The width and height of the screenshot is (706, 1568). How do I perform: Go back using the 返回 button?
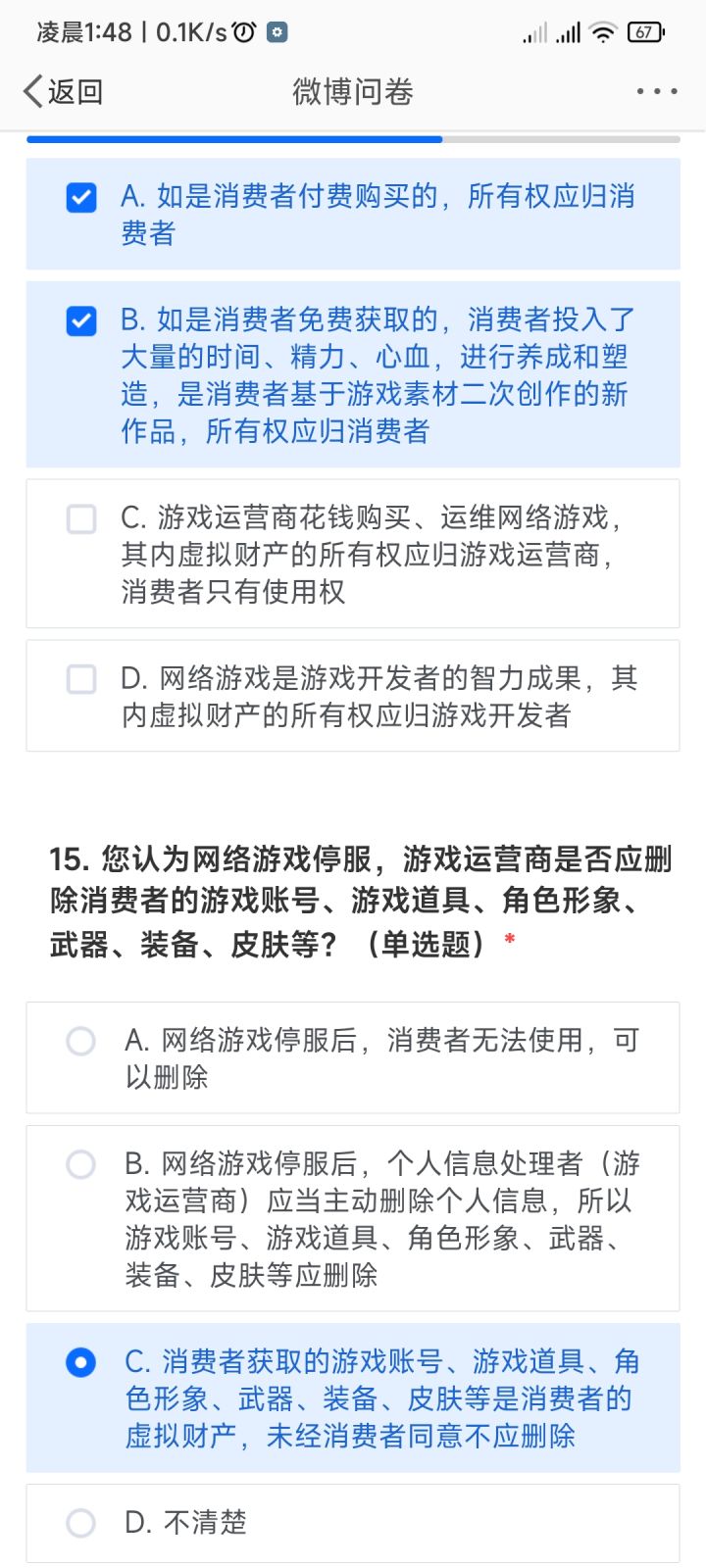63,91
